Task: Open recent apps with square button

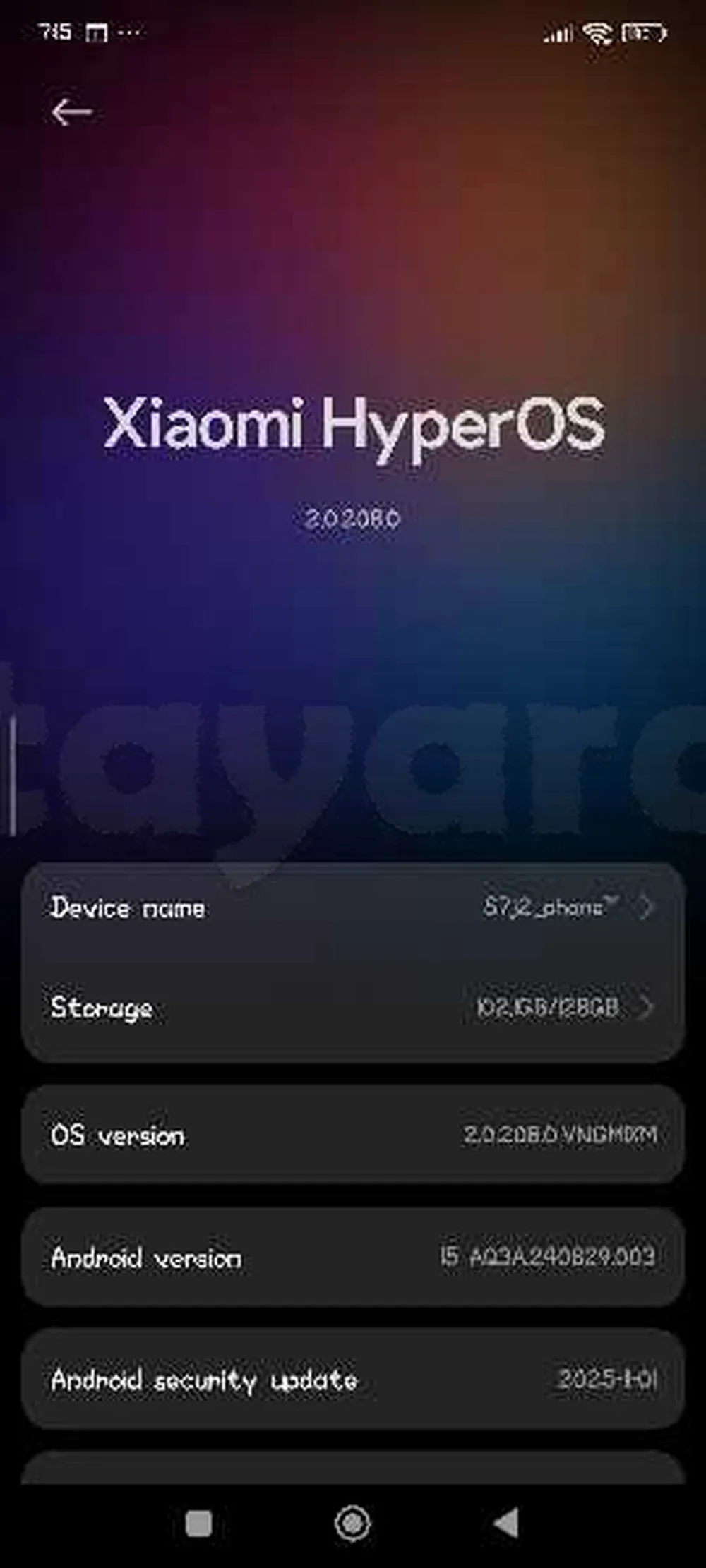Action: pos(198,1523)
